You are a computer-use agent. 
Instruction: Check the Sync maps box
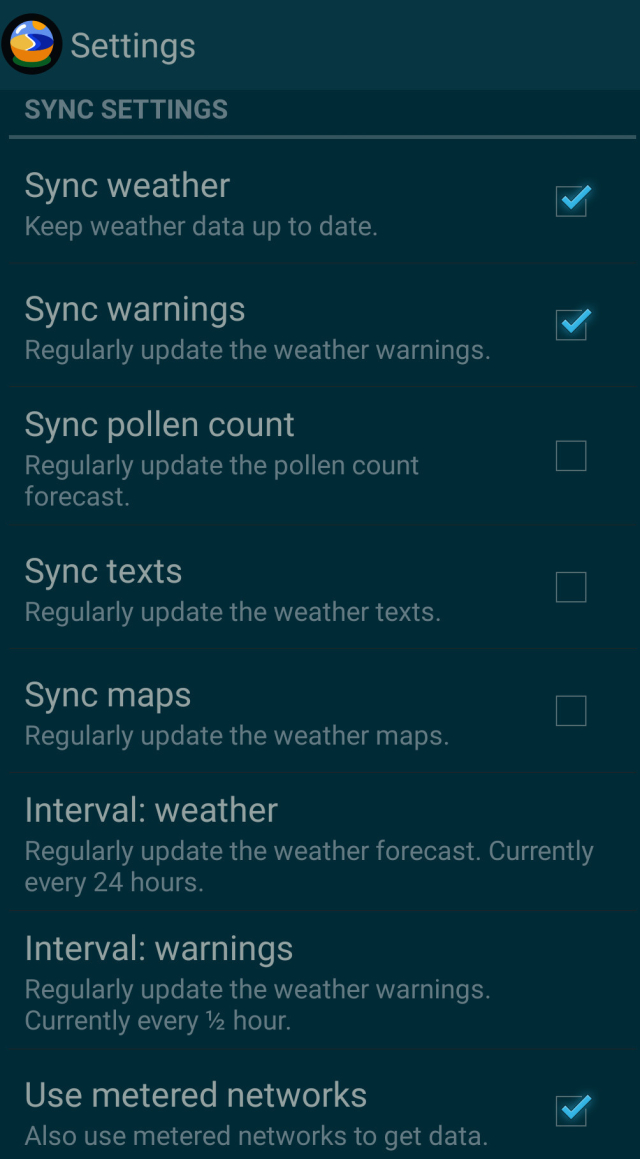click(571, 711)
